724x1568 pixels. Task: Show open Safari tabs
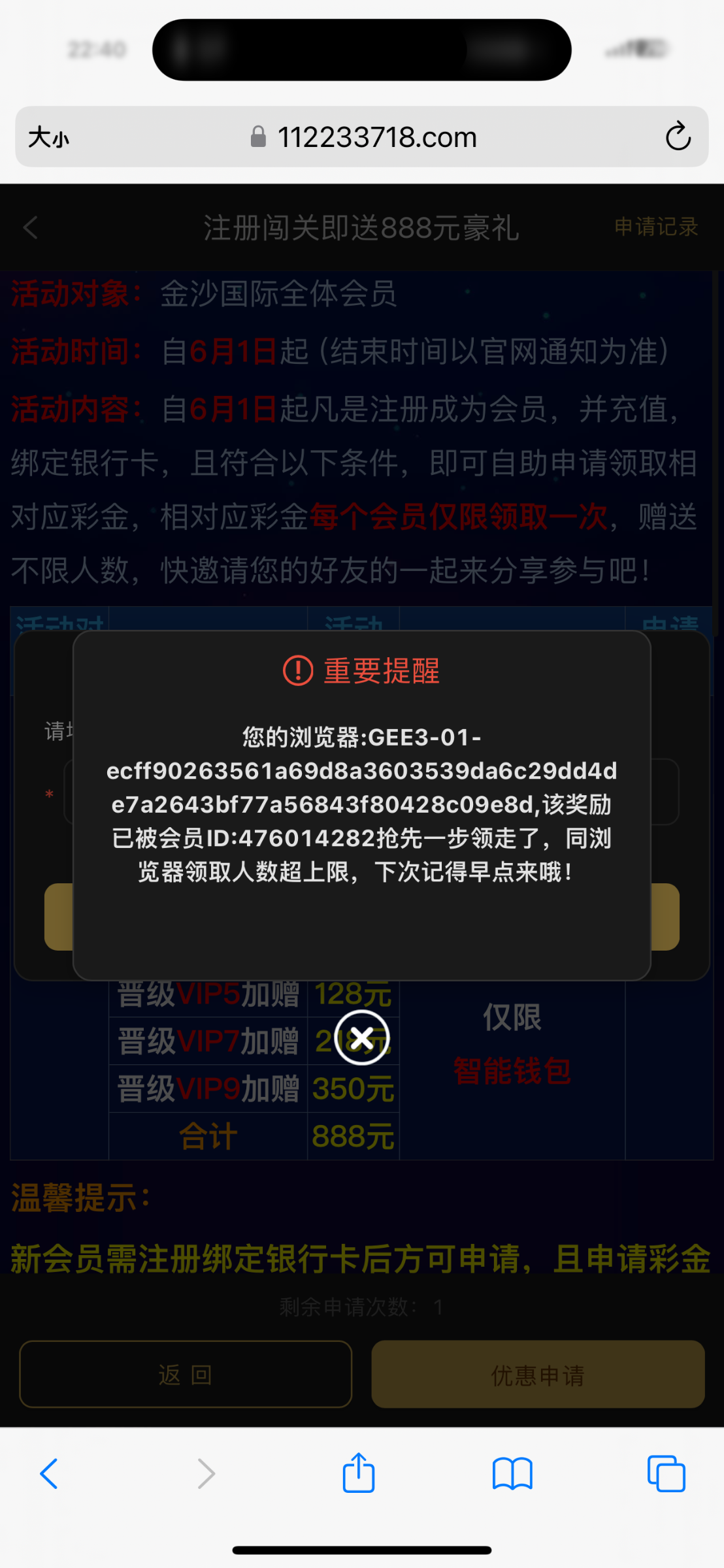(x=666, y=1474)
